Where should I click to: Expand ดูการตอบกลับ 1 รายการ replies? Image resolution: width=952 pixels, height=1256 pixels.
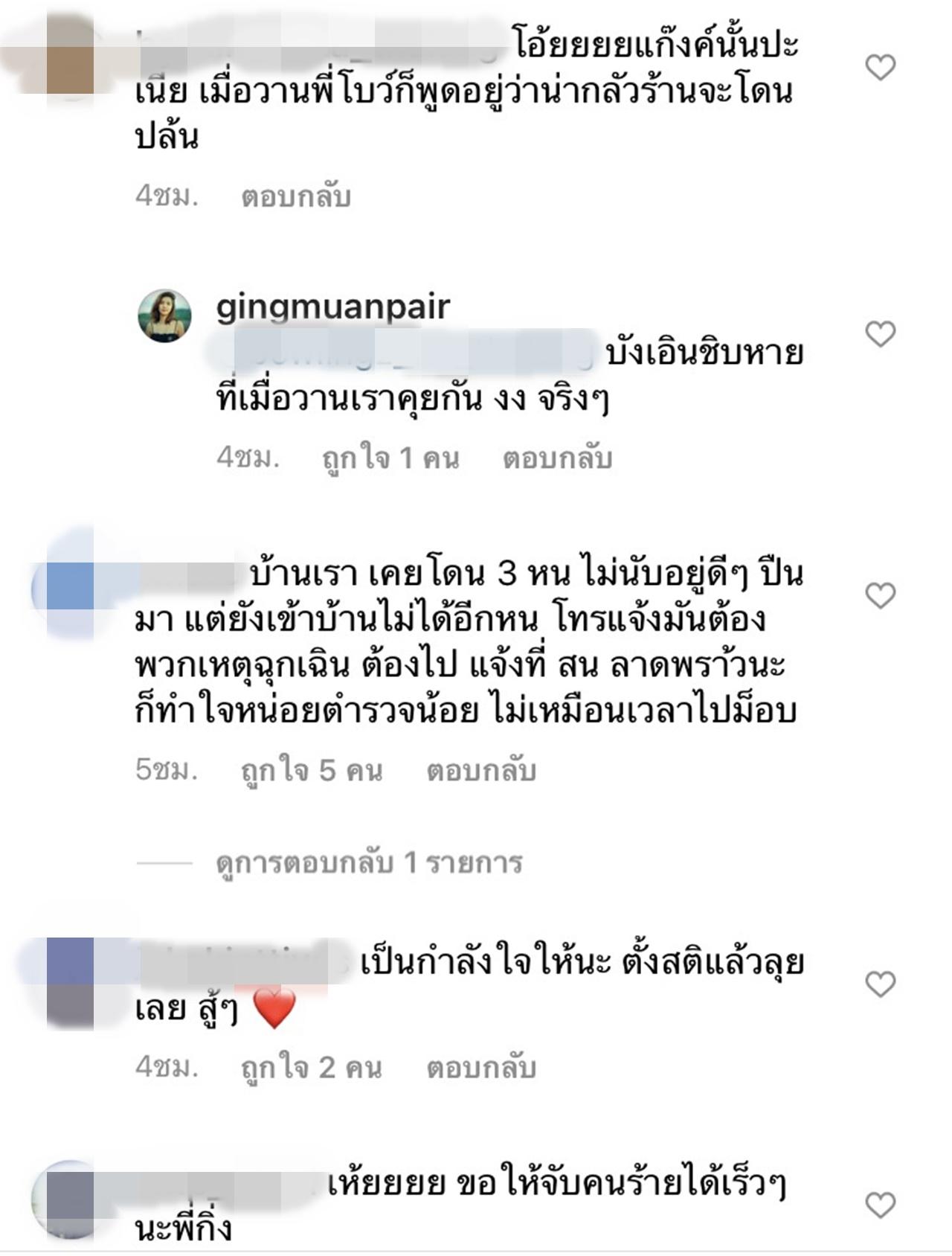pos(369,862)
